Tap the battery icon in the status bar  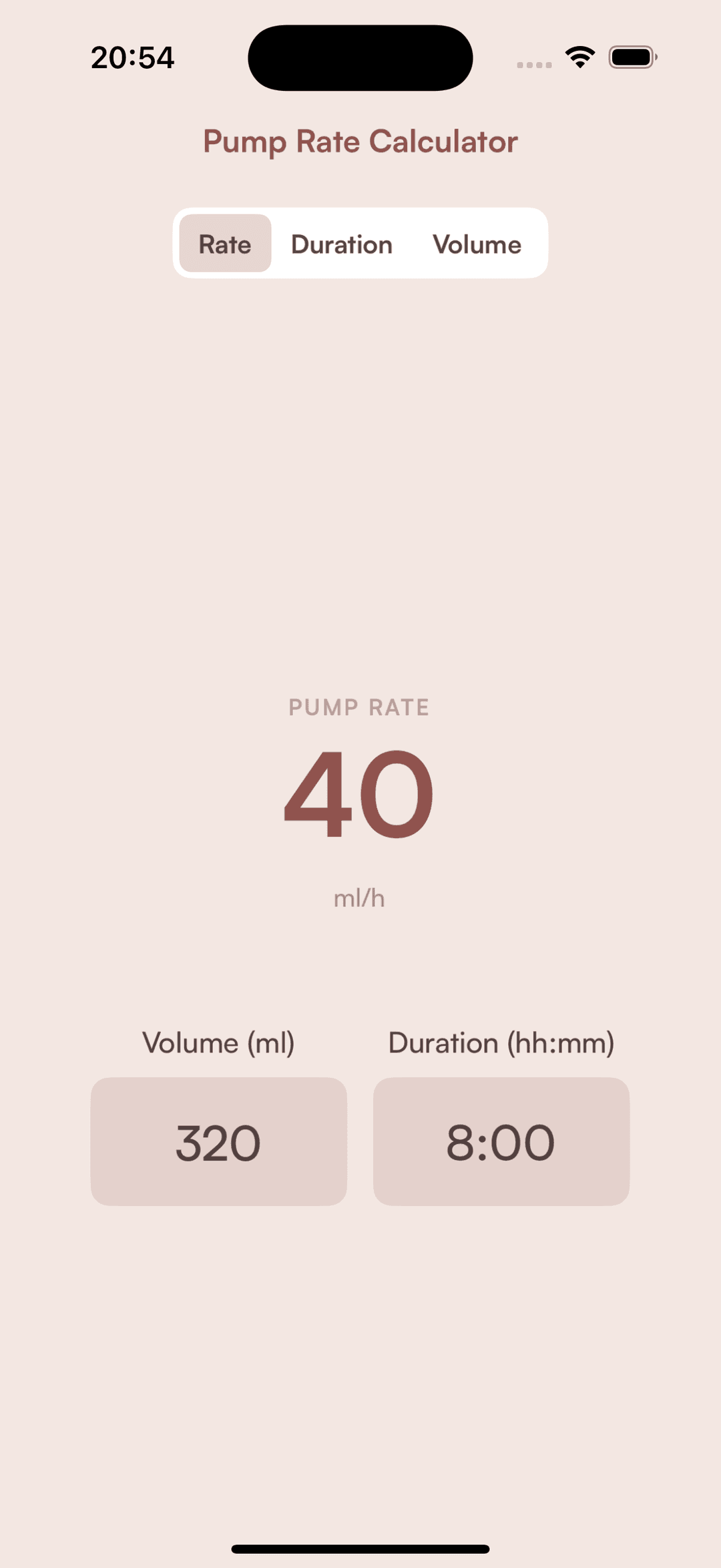click(632, 57)
